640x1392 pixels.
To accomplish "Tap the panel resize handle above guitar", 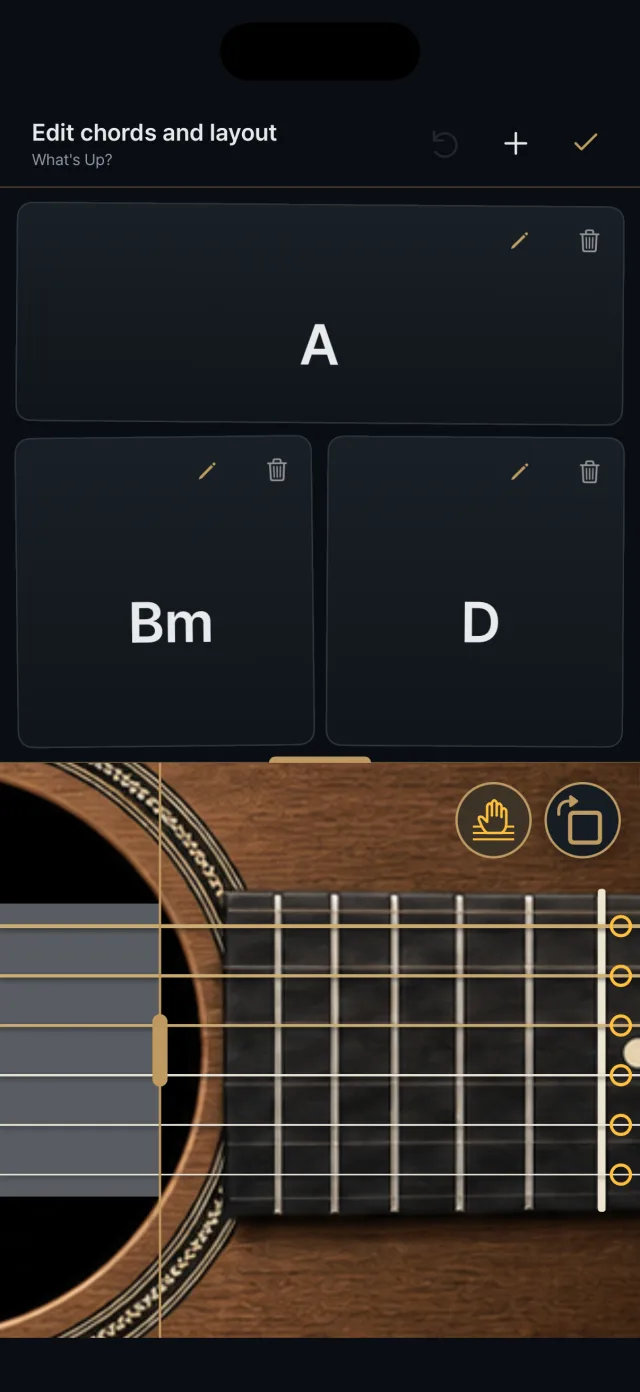I will coord(320,760).
